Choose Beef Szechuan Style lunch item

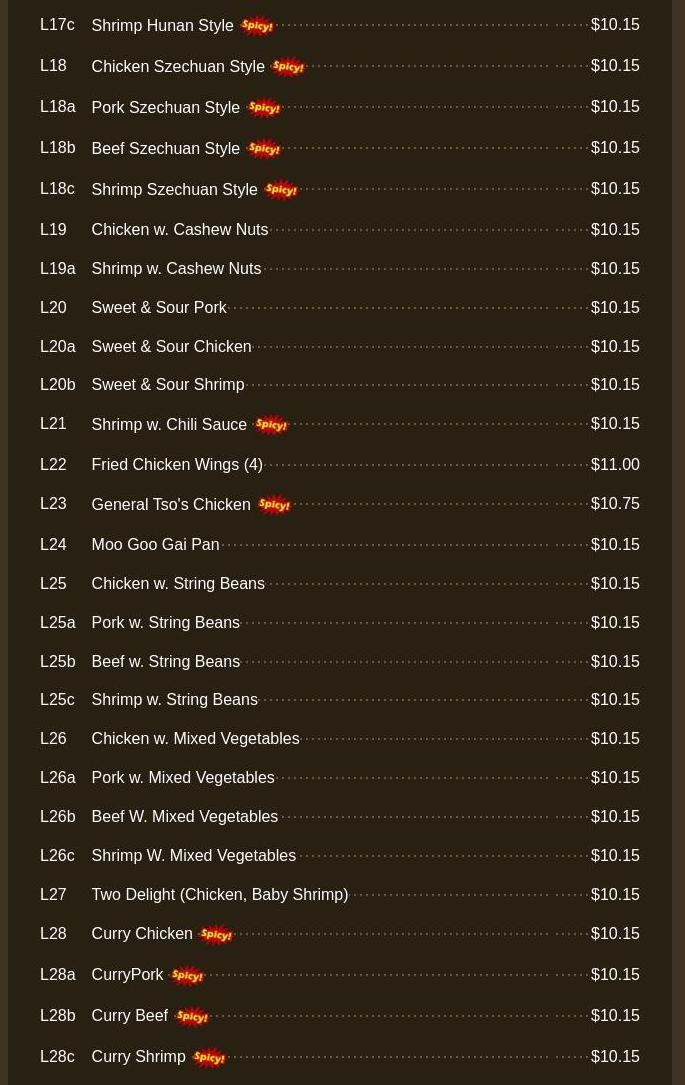(165, 149)
